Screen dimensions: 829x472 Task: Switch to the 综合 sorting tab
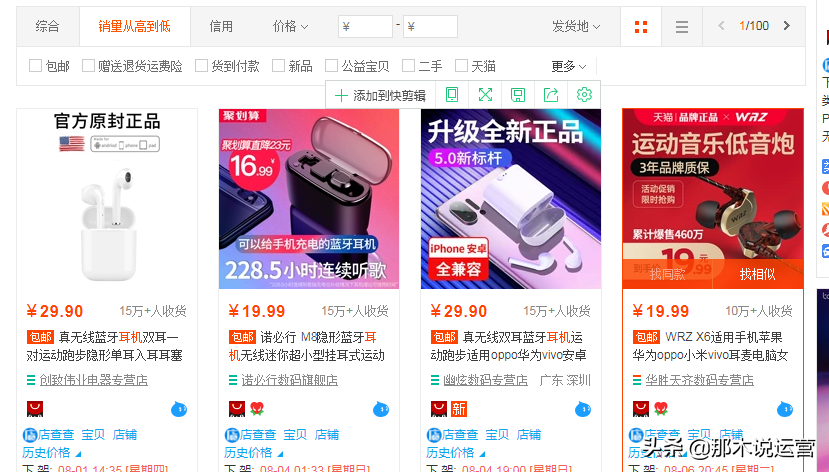pyautogui.click(x=47, y=26)
